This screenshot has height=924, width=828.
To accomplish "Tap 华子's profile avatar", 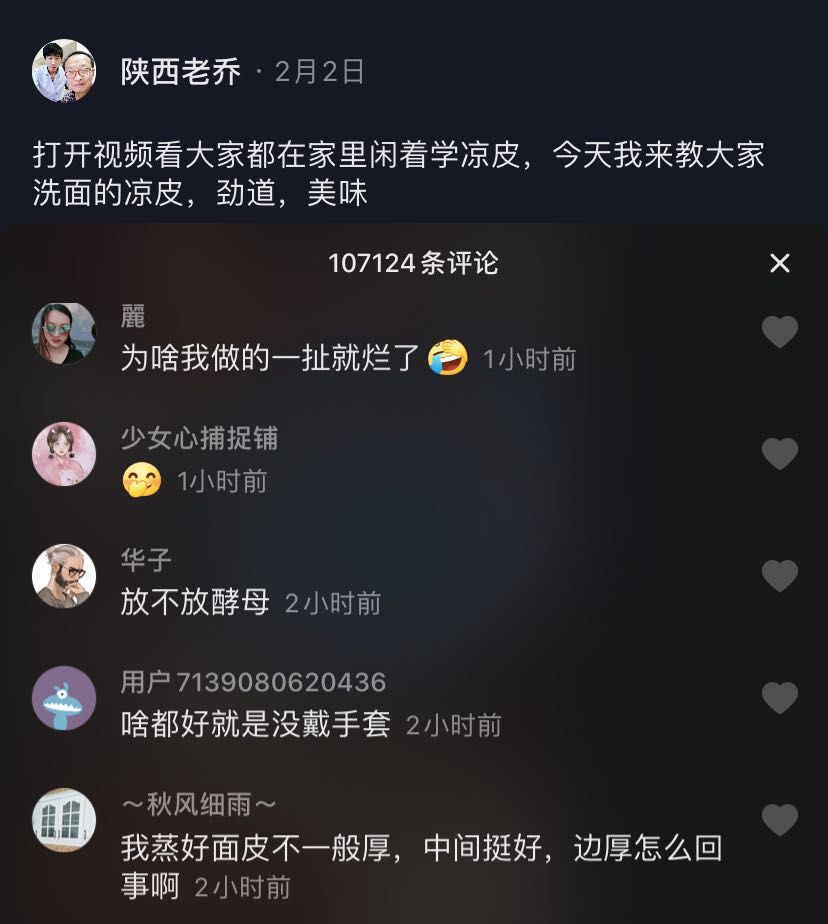I will (64, 577).
